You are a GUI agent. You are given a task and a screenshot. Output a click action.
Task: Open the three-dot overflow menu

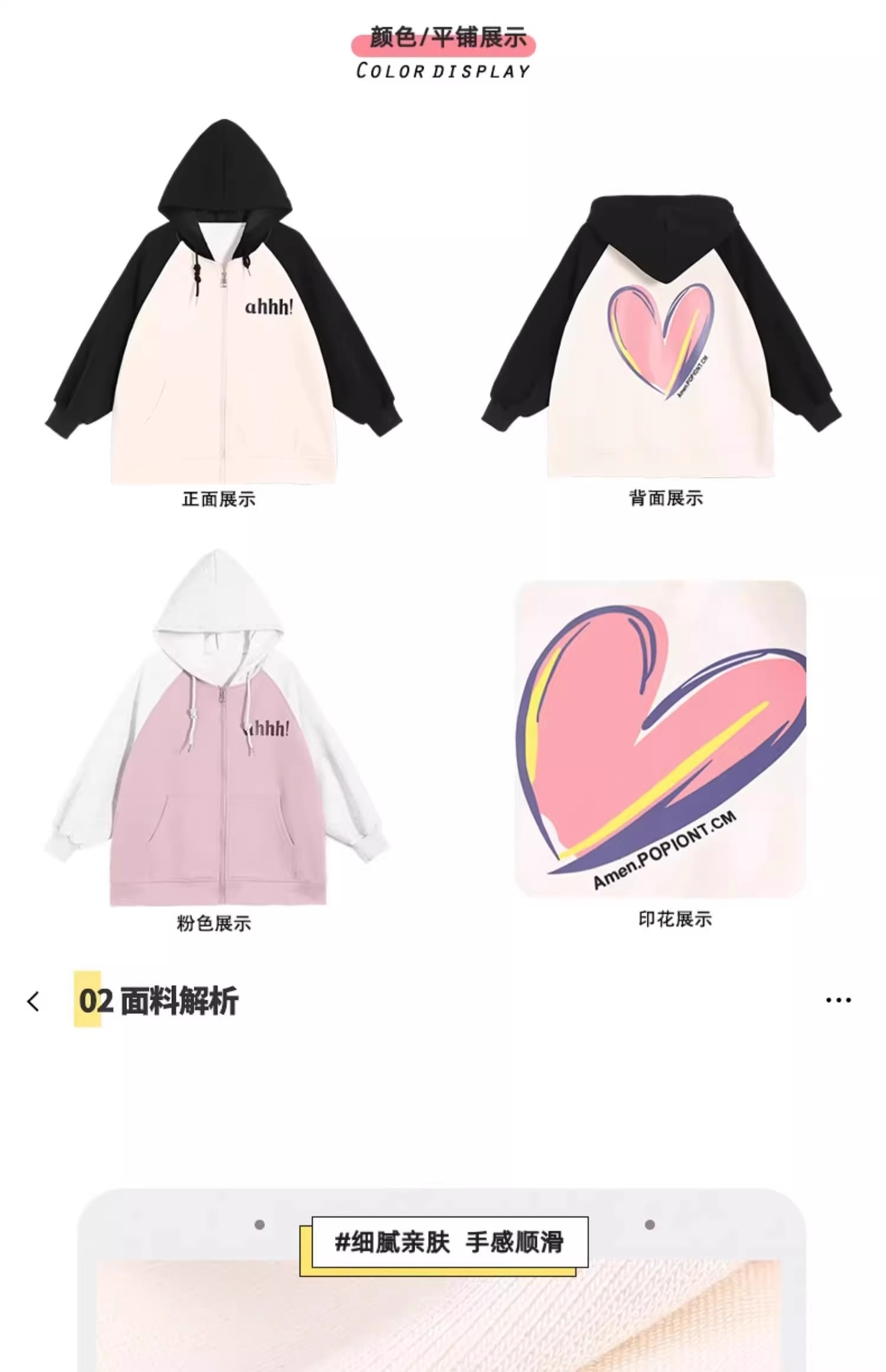pyautogui.click(x=838, y=1000)
